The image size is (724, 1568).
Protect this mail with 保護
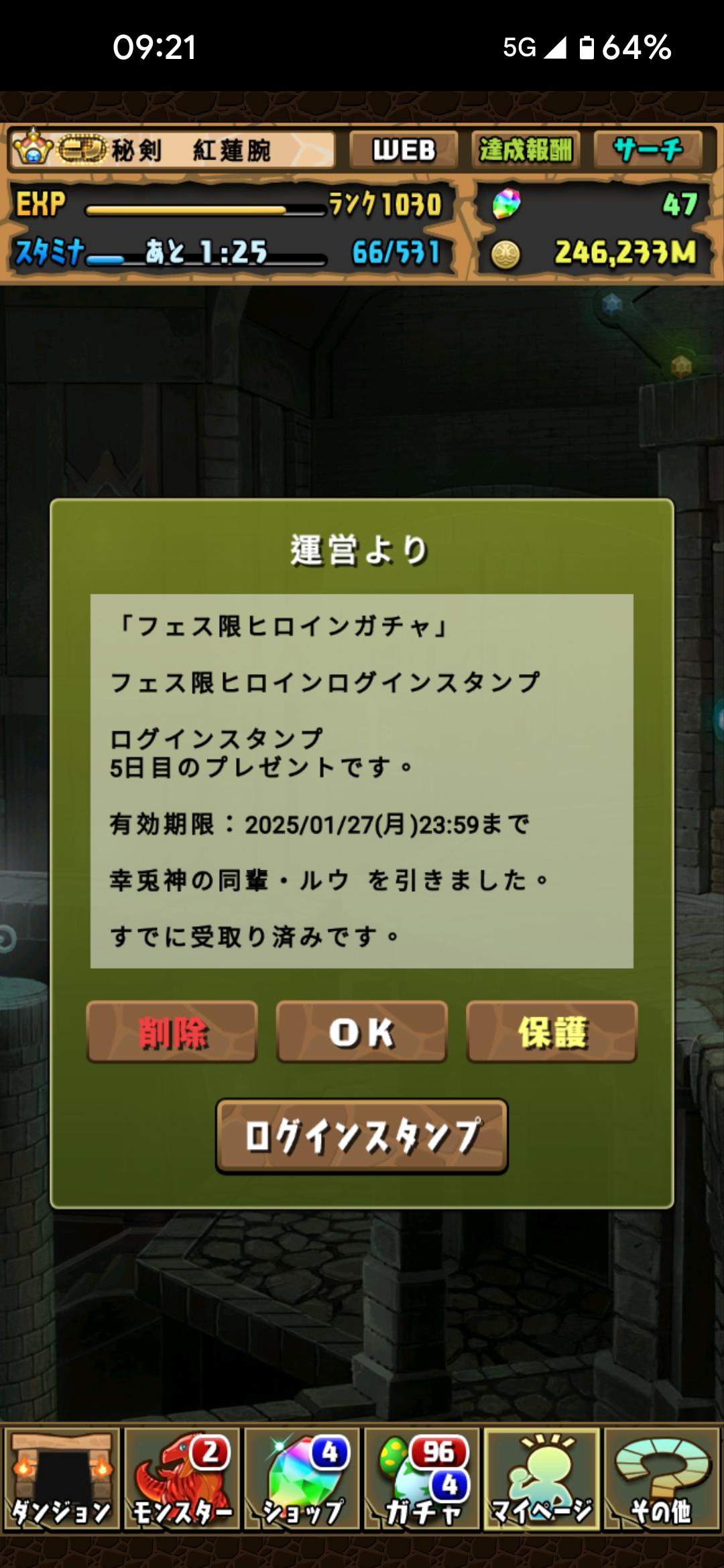(x=552, y=1032)
